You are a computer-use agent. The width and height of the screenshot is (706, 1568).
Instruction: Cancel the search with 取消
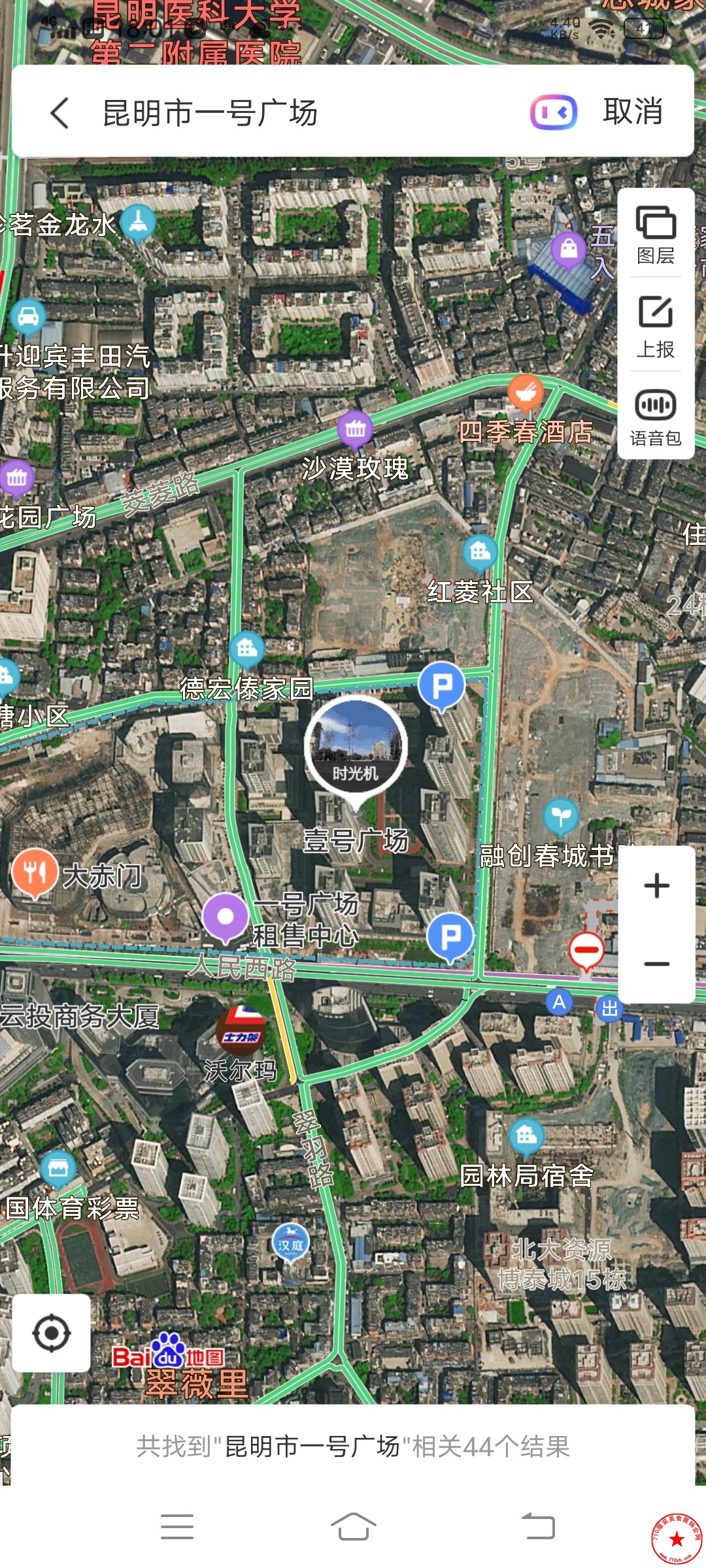(x=632, y=112)
